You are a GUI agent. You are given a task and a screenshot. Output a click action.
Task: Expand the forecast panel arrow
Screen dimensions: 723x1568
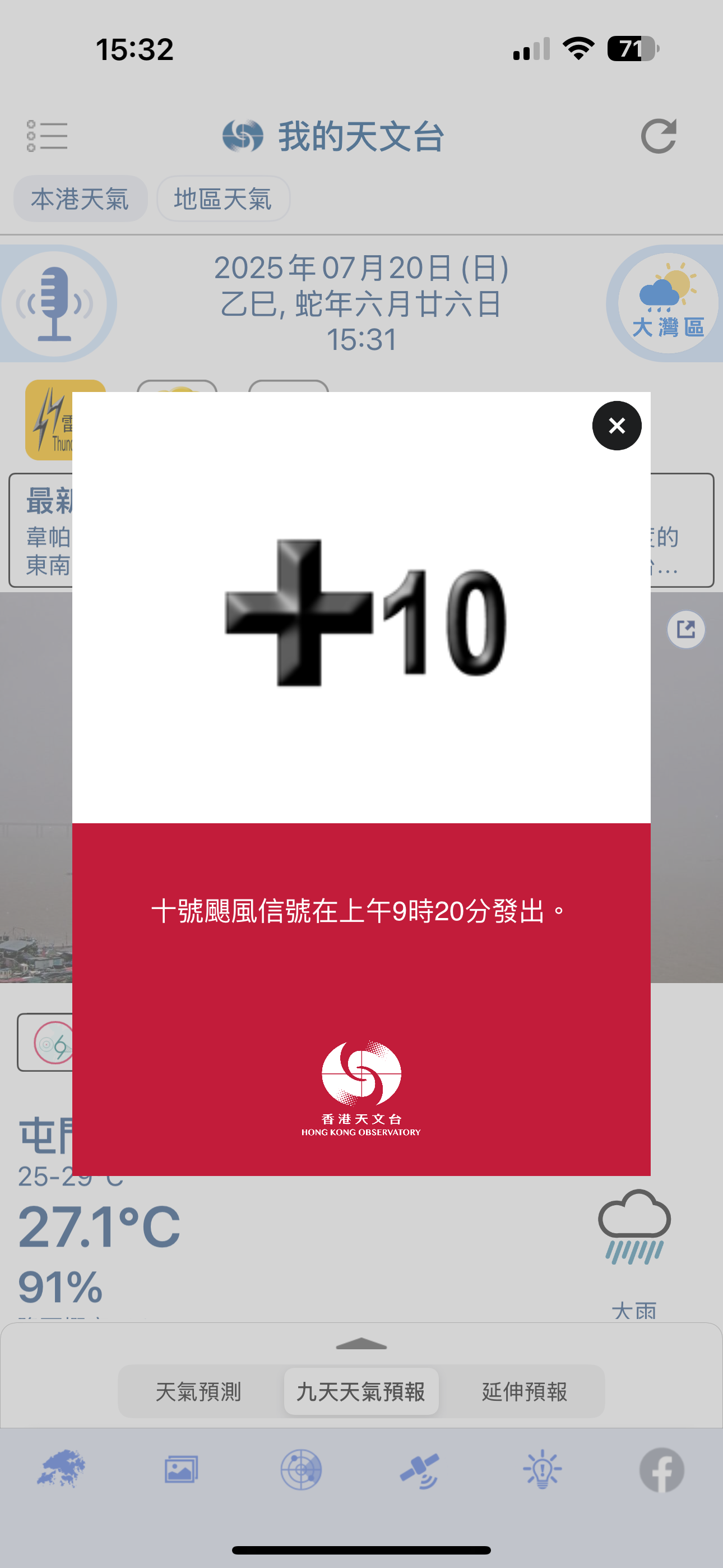pos(361,1344)
